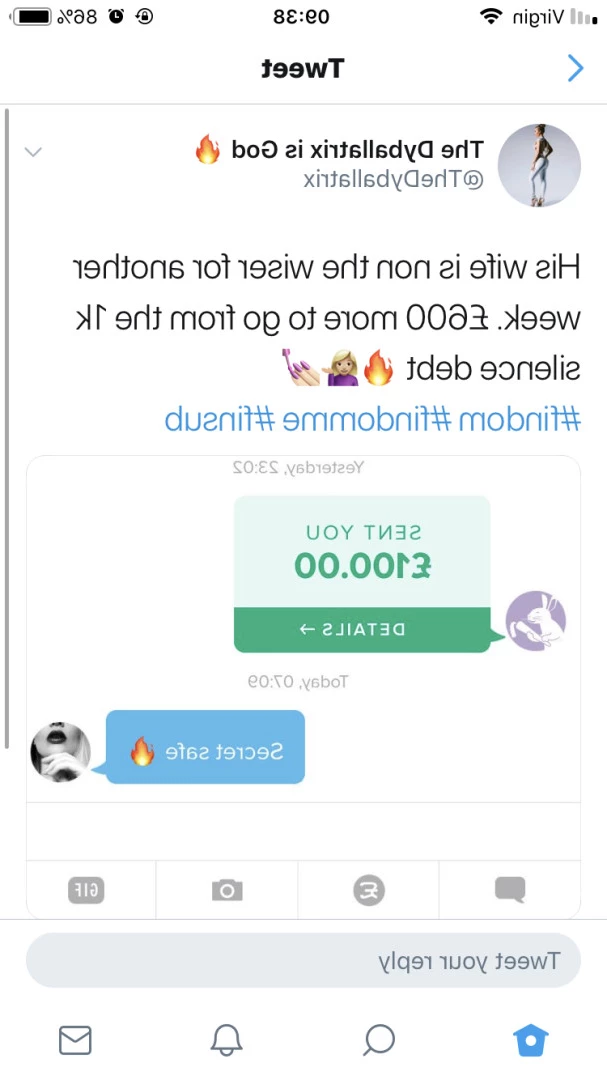The width and height of the screenshot is (607, 1080).
Task: View the attached screenshot image
Action: click(303, 687)
